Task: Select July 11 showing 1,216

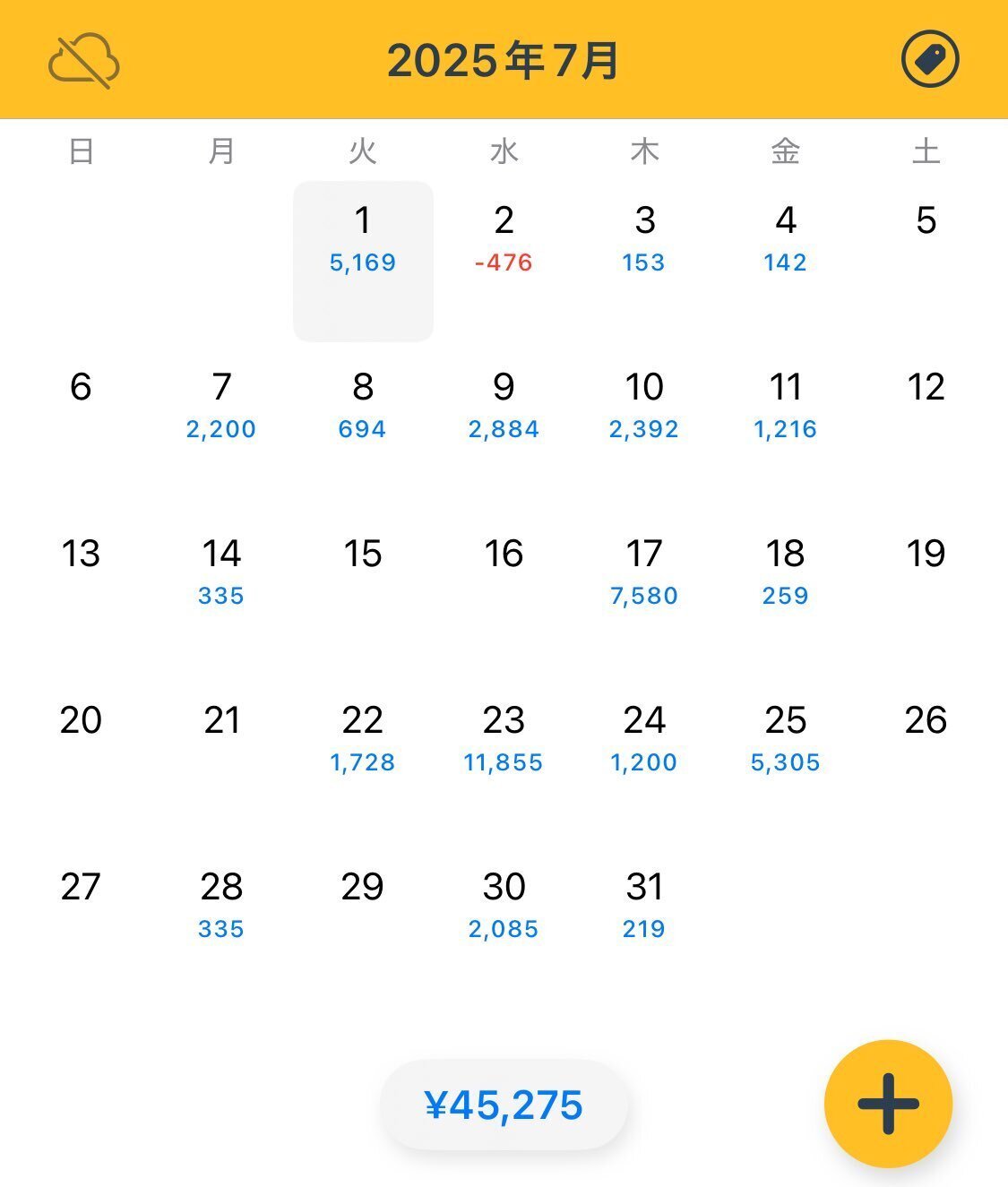Action: tap(785, 407)
